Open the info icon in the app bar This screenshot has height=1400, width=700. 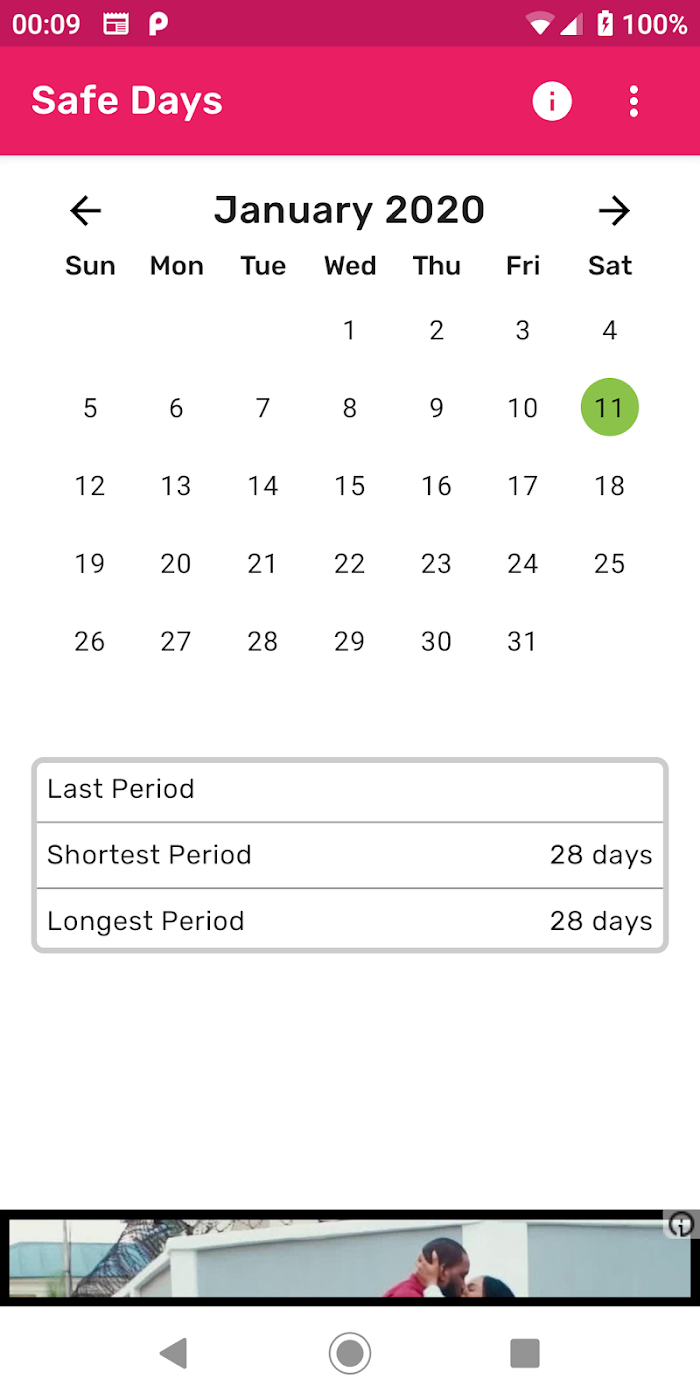pyautogui.click(x=552, y=101)
